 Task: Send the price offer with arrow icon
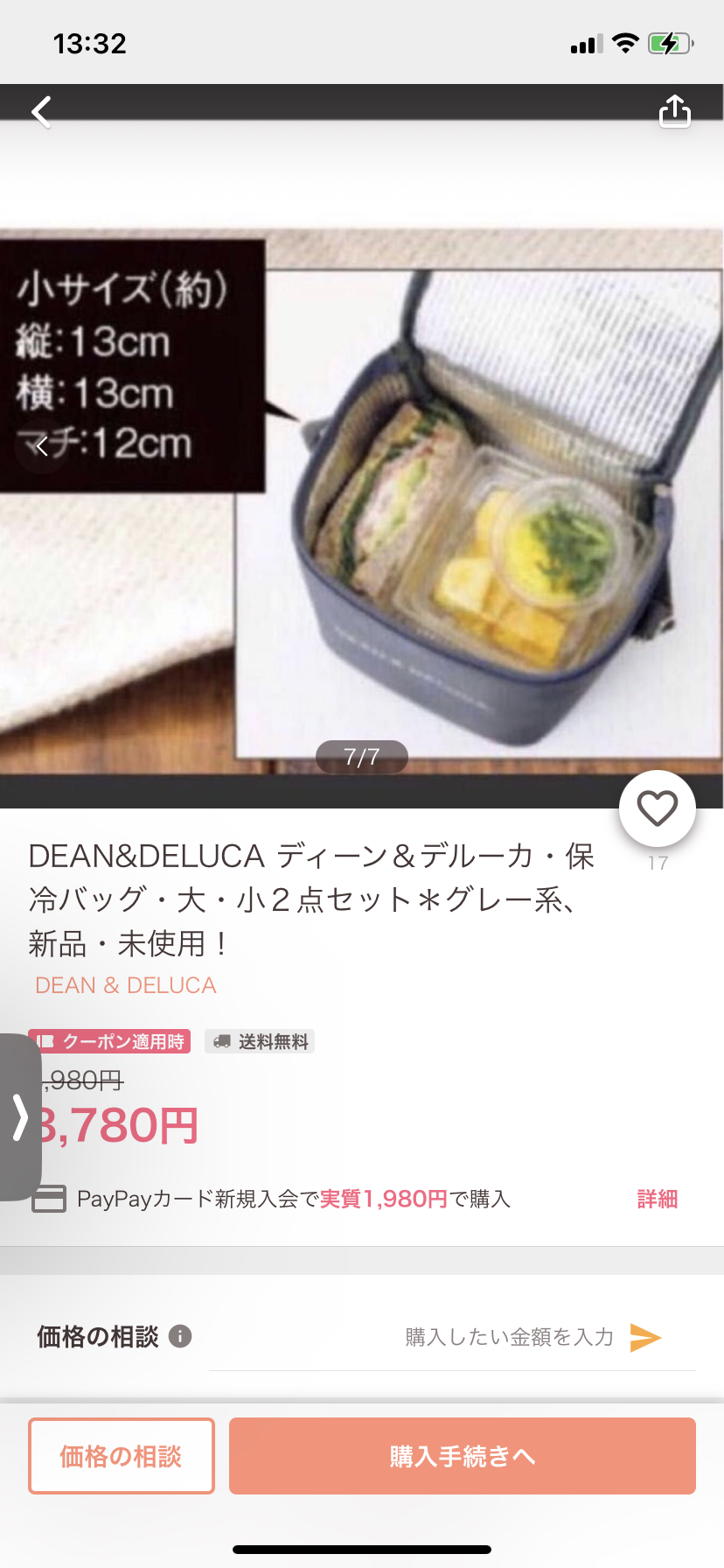coord(645,1337)
